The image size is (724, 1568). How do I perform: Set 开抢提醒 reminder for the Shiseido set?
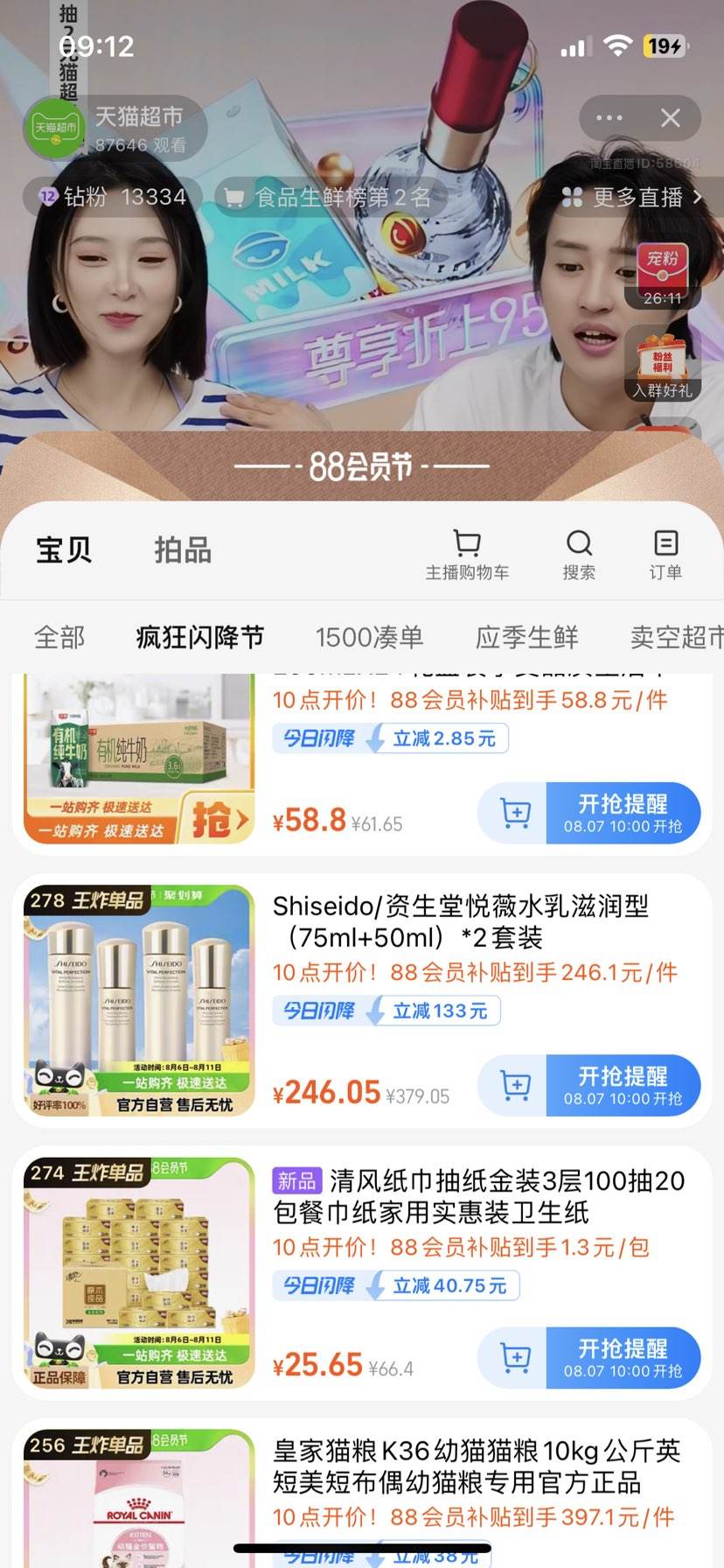[x=622, y=1086]
